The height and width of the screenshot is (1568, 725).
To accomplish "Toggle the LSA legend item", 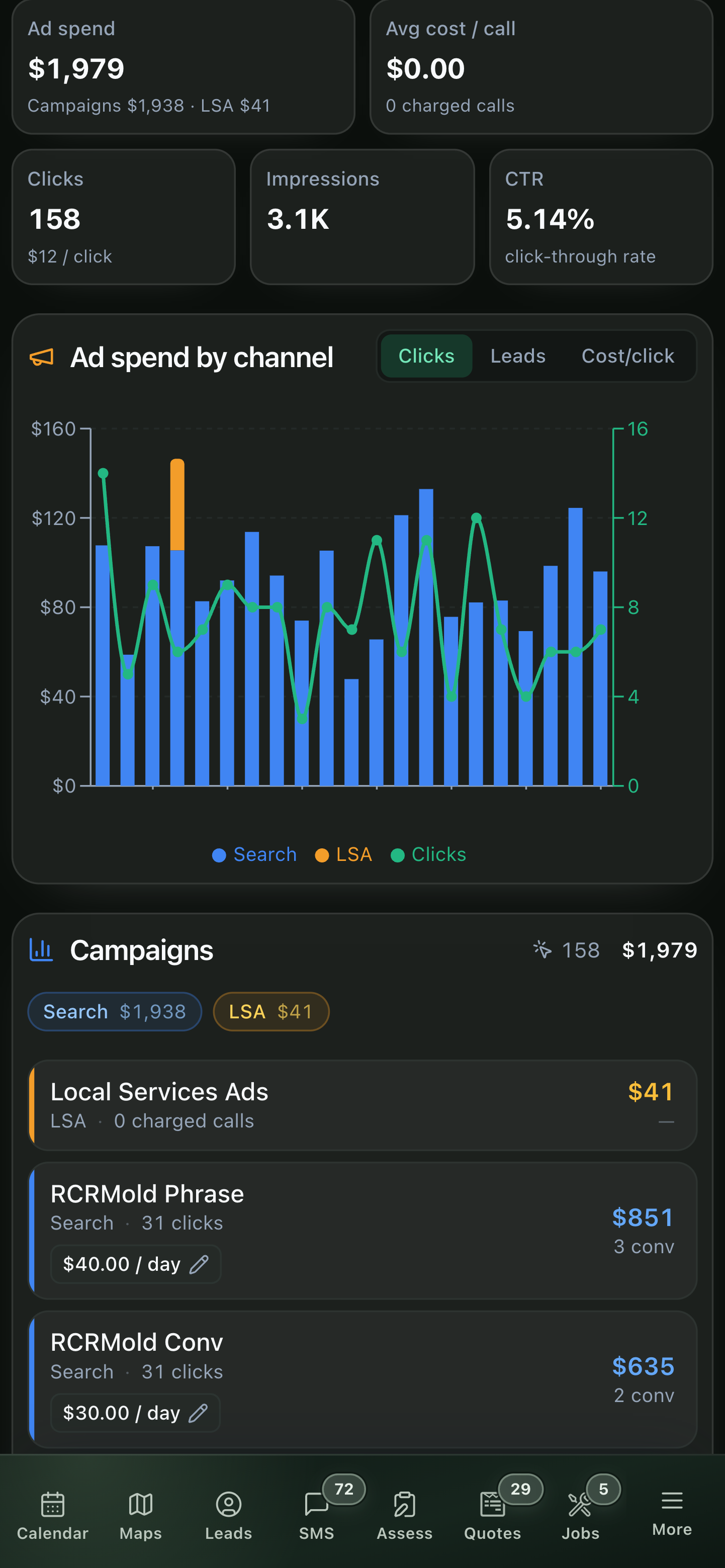I will (343, 854).
